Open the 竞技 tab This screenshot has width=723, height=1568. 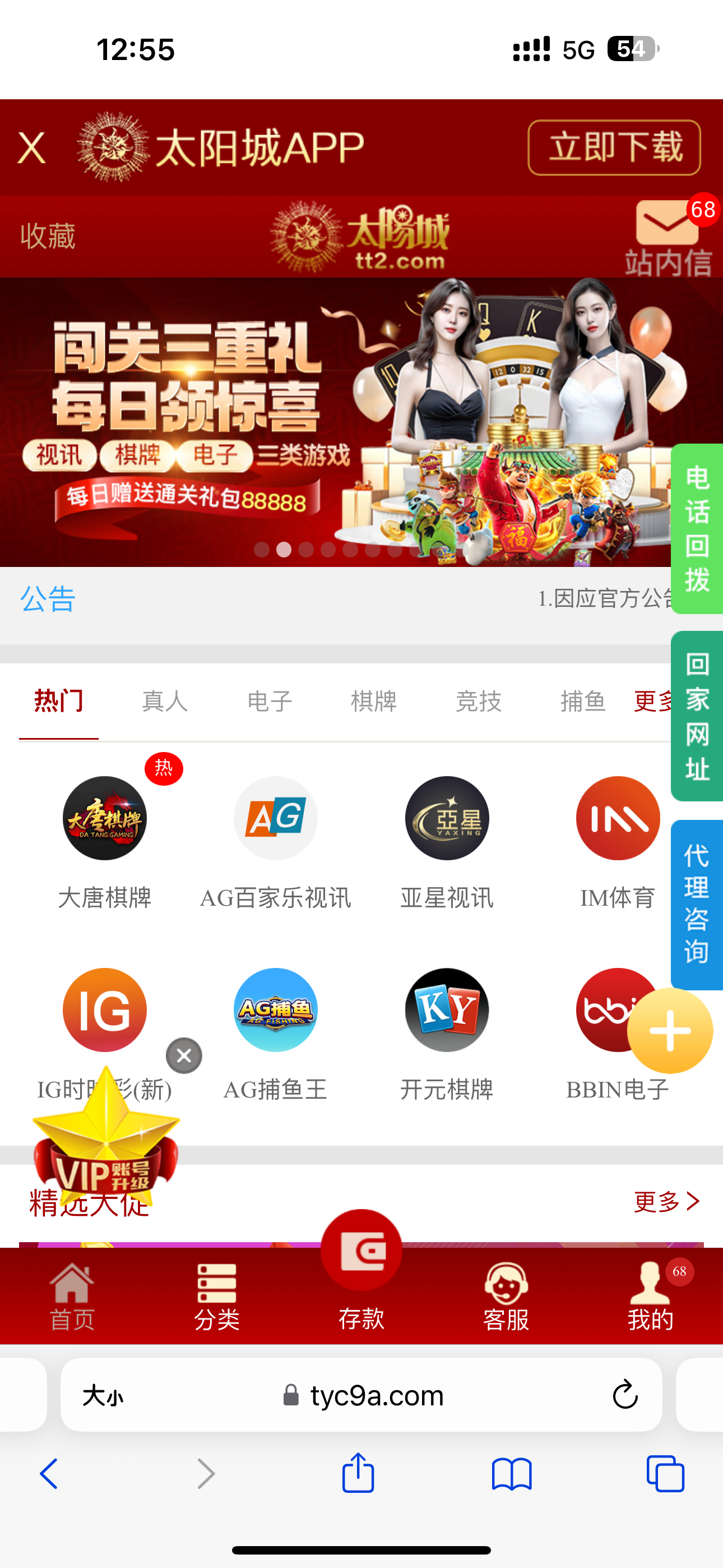click(x=478, y=701)
